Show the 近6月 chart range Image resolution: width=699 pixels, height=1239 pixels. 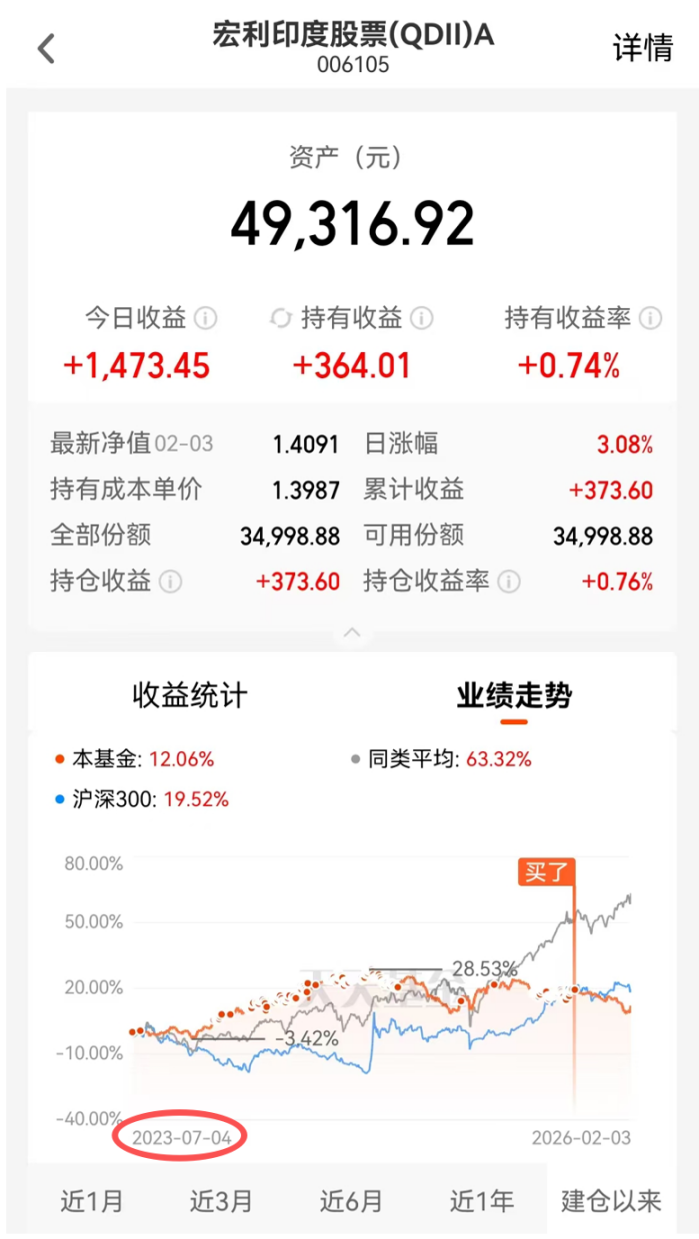(x=352, y=1200)
